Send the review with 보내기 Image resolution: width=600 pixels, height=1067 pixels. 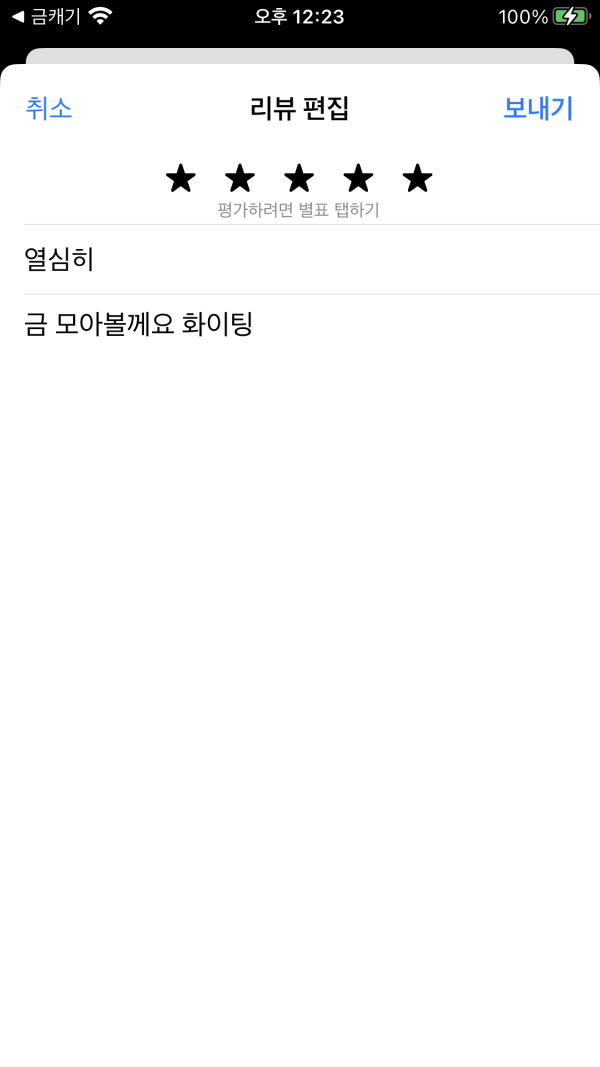538,109
